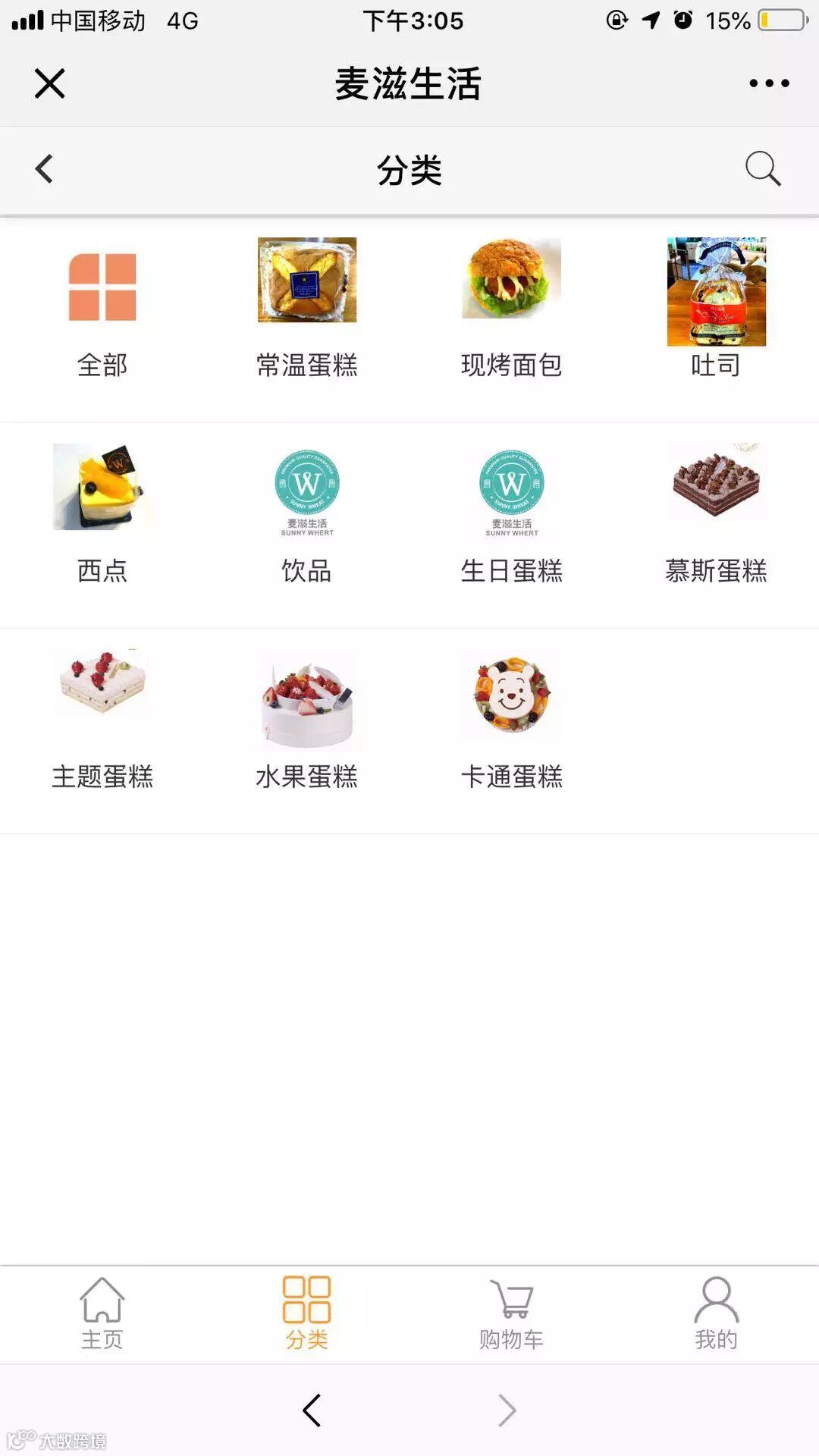Open the three-dot overflow menu
This screenshot has width=819, height=1456.
pos(769,83)
